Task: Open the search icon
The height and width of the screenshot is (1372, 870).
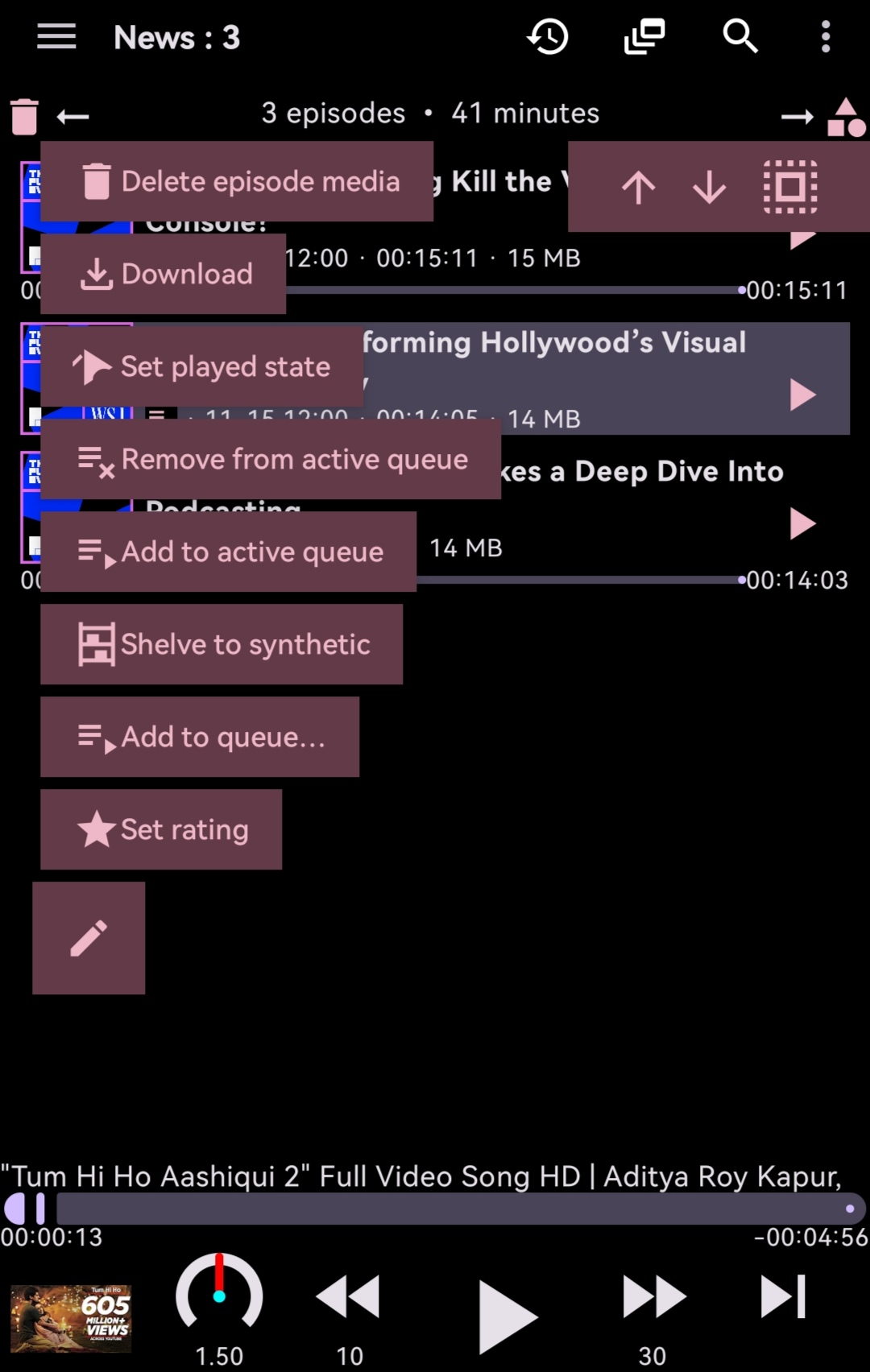Action: pyautogui.click(x=739, y=37)
